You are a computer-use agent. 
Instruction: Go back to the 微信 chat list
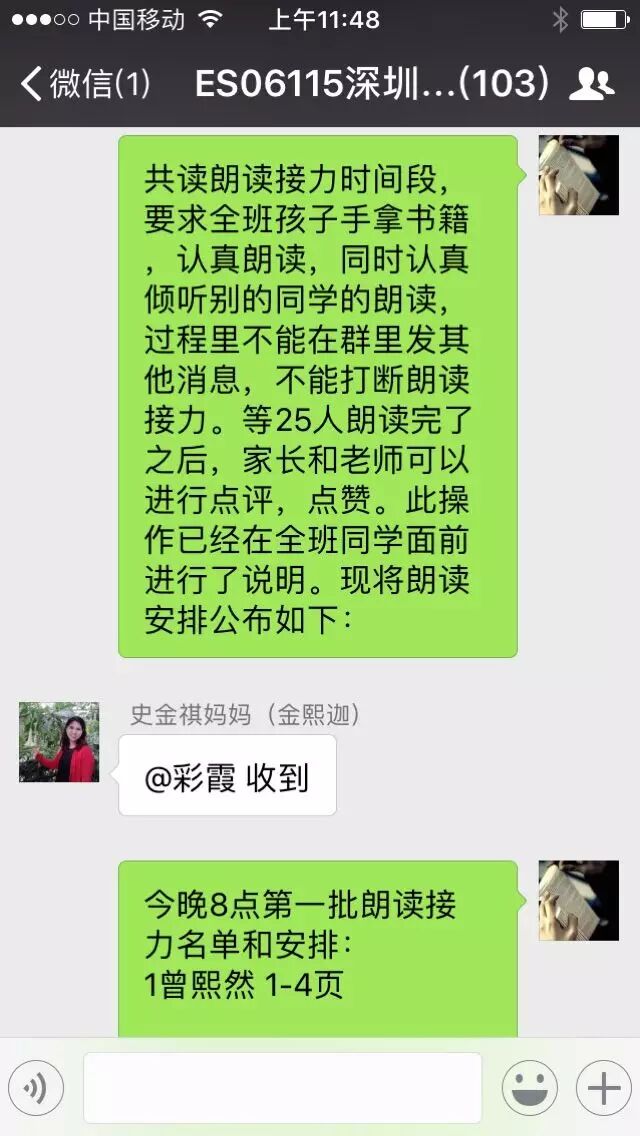[x=85, y=84]
